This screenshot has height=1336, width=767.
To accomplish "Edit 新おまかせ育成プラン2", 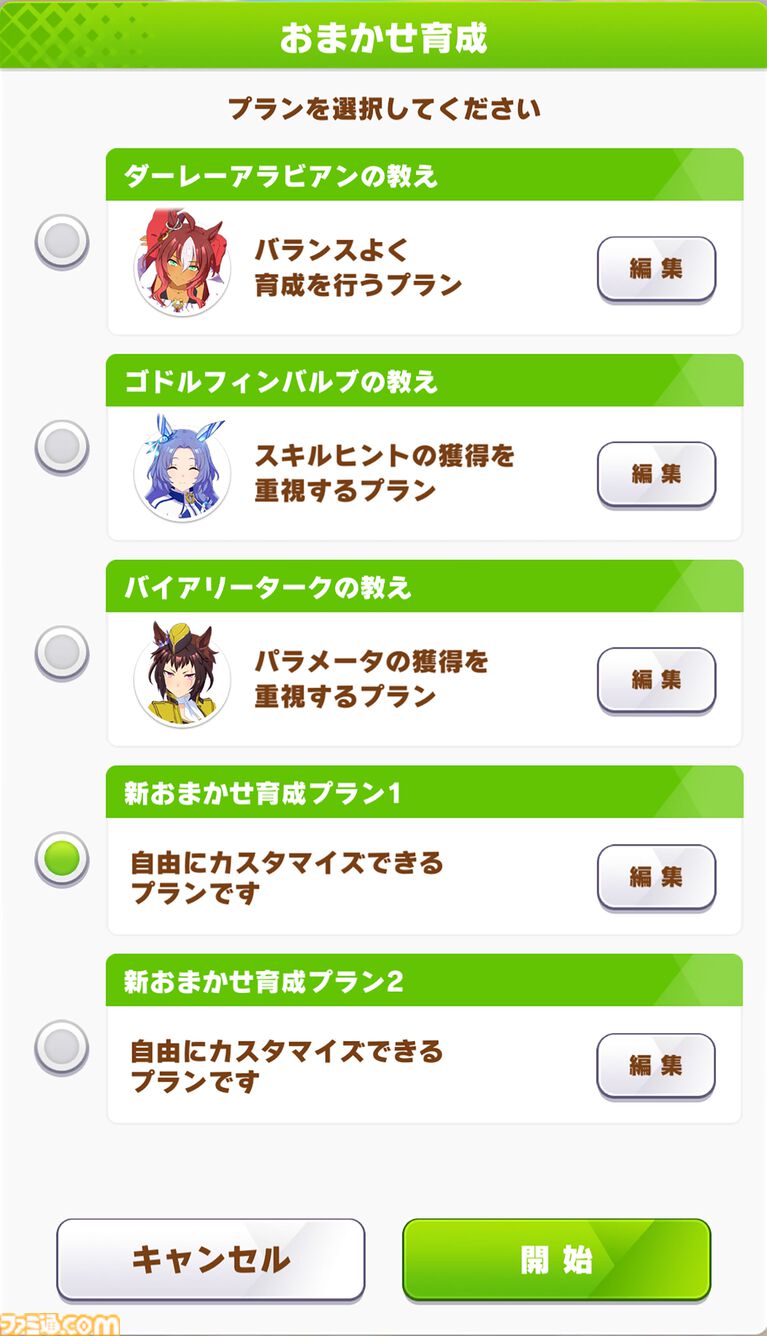I will point(656,1065).
